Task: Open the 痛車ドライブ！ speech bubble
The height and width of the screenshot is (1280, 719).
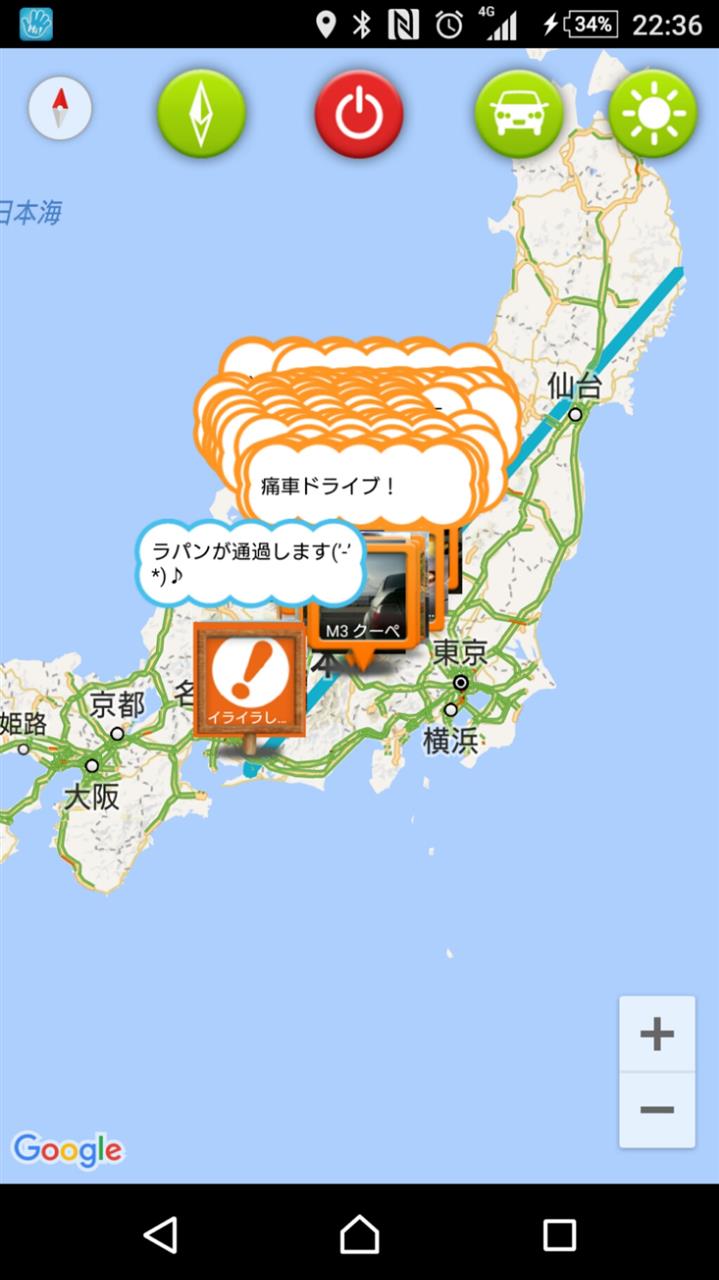Action: [x=330, y=488]
